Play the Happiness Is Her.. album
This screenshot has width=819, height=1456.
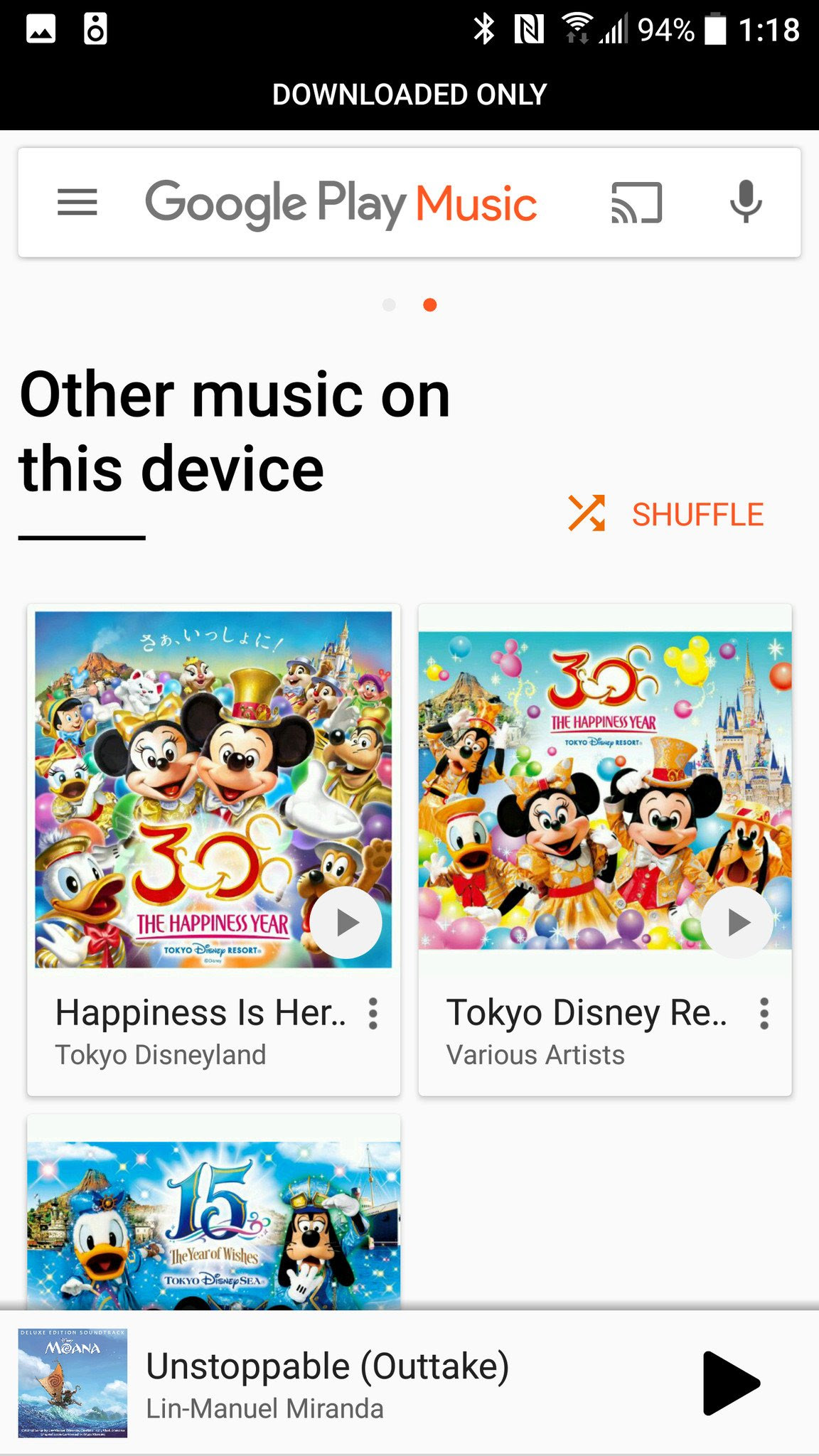point(346,922)
